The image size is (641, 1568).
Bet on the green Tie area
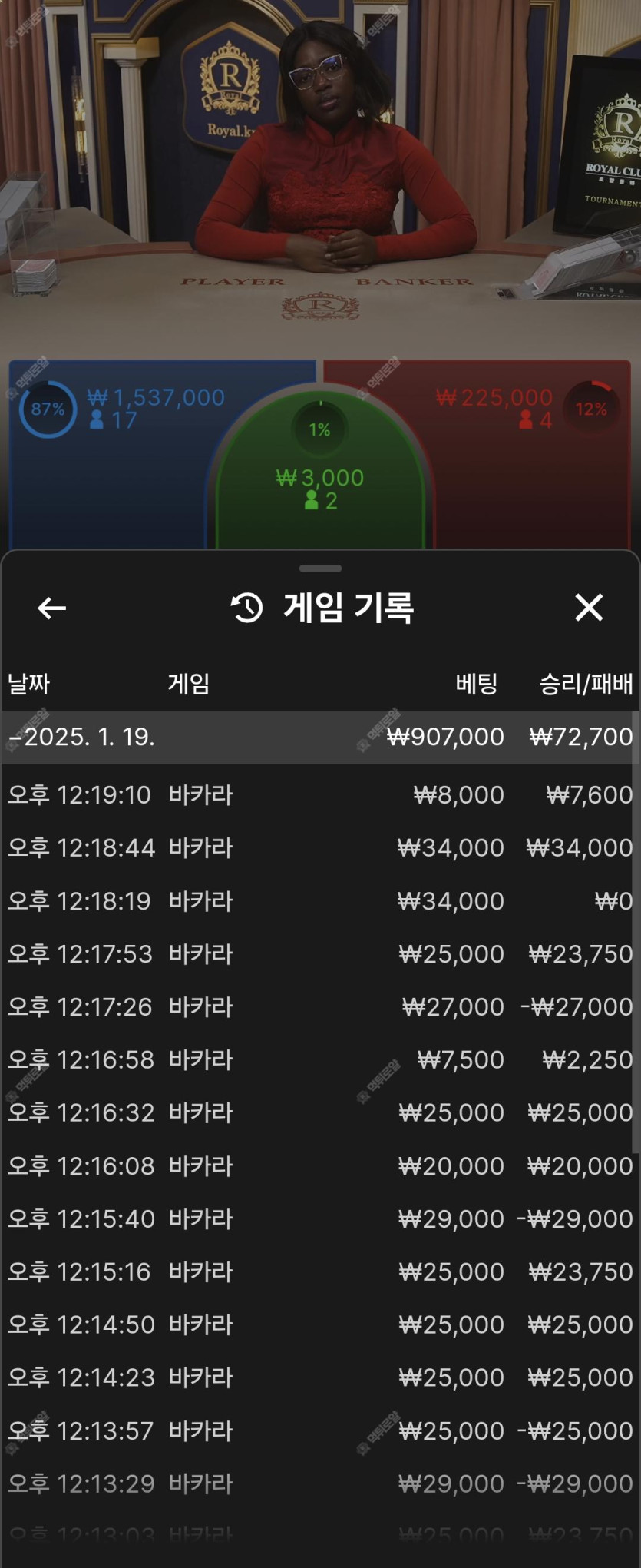tap(320, 492)
